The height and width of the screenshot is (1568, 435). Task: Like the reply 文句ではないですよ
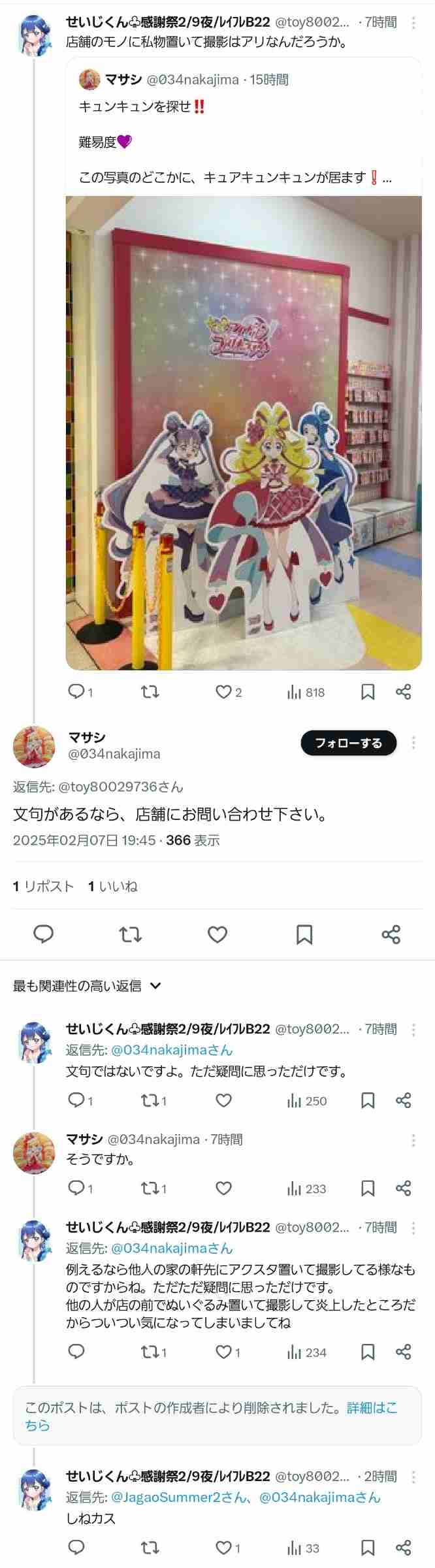click(223, 1101)
